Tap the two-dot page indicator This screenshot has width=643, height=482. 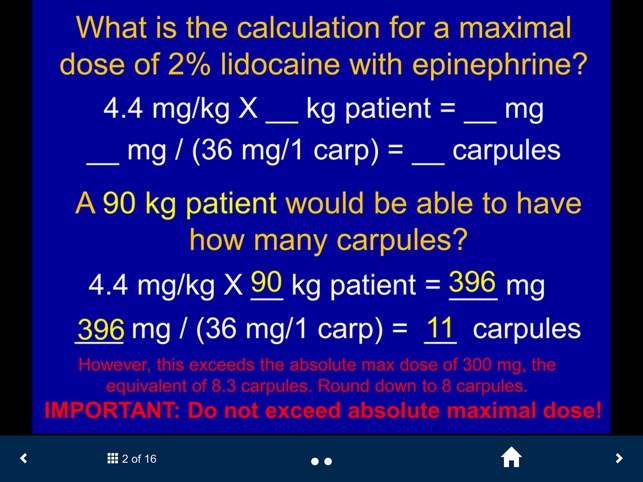click(x=321, y=461)
